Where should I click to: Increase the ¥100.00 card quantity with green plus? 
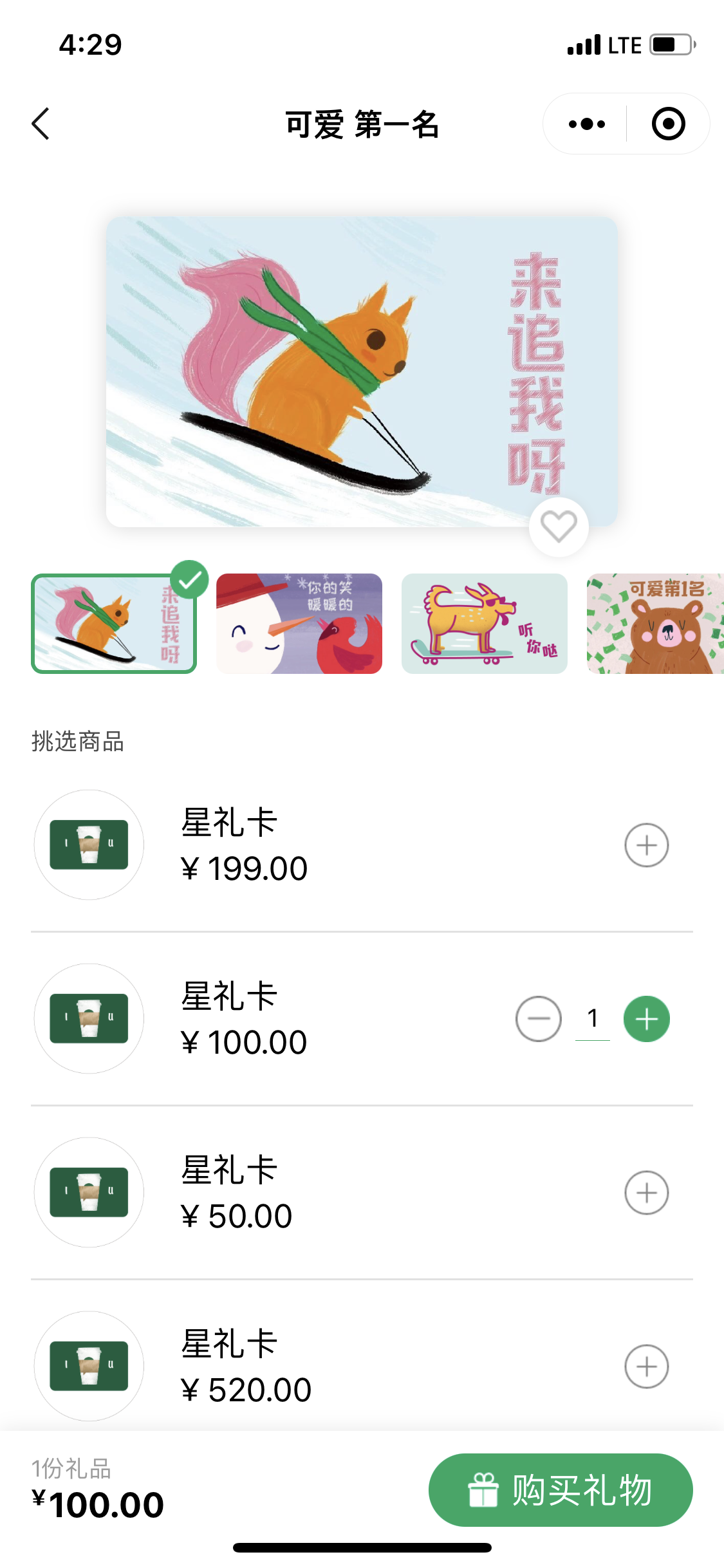click(646, 1018)
